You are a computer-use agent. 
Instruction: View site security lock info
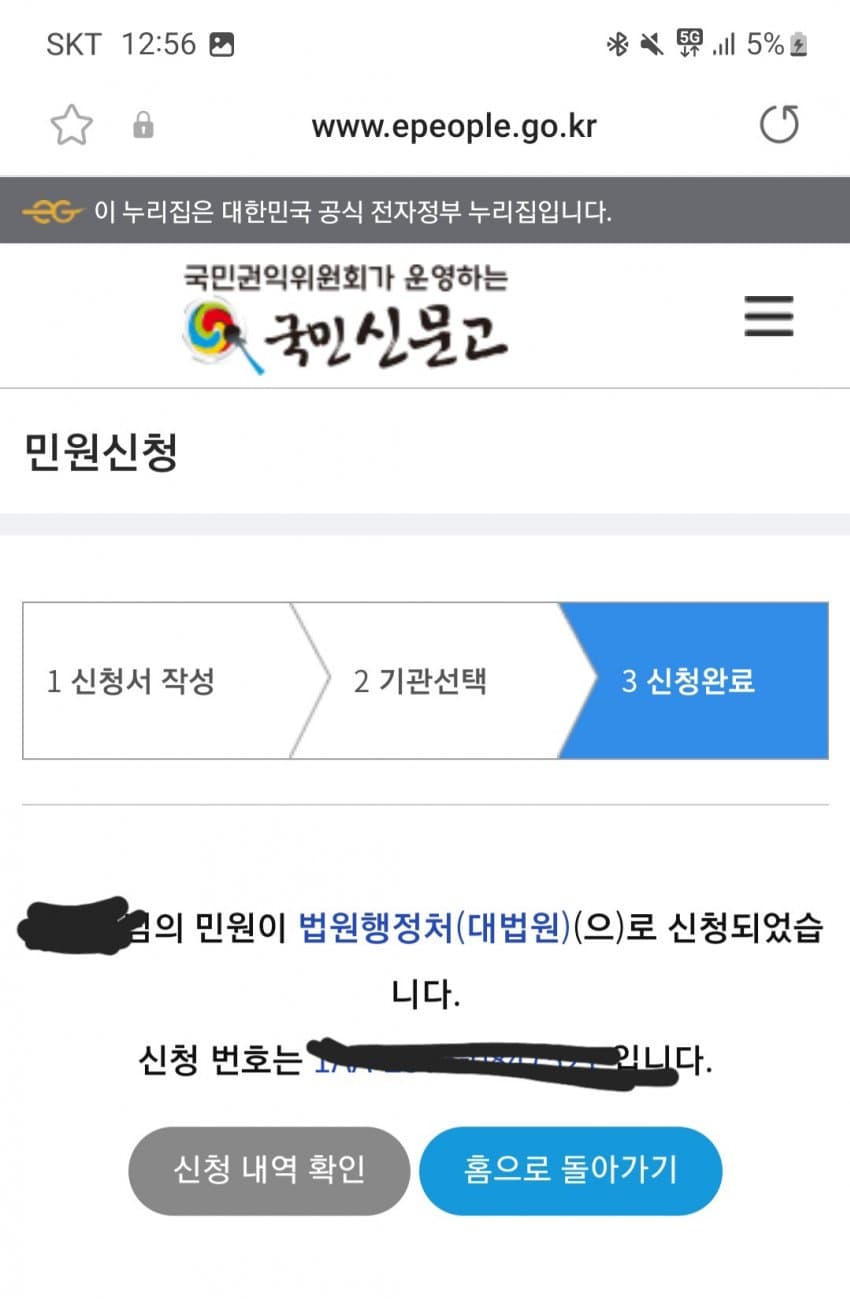tap(144, 126)
